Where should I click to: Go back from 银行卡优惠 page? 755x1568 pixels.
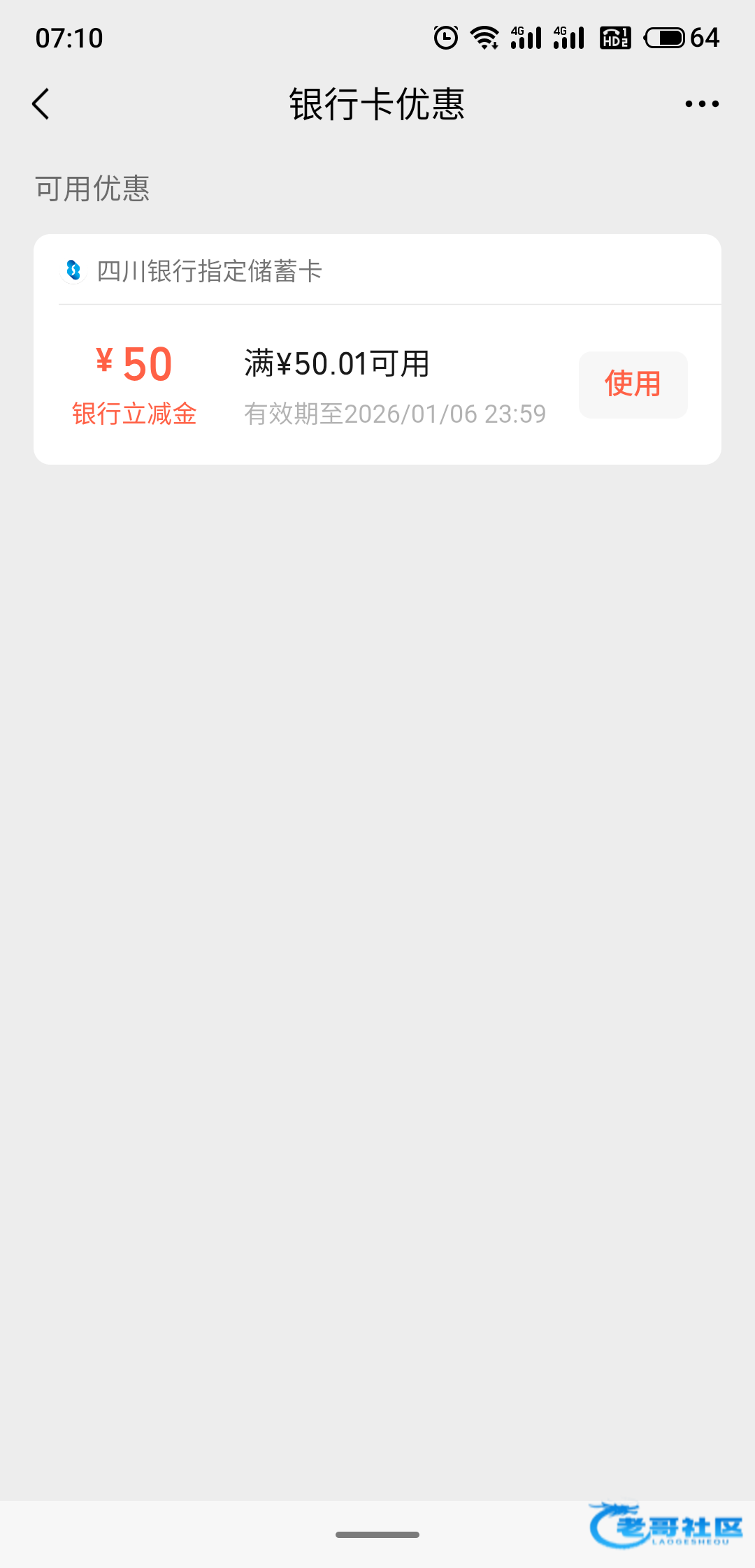pyautogui.click(x=41, y=104)
